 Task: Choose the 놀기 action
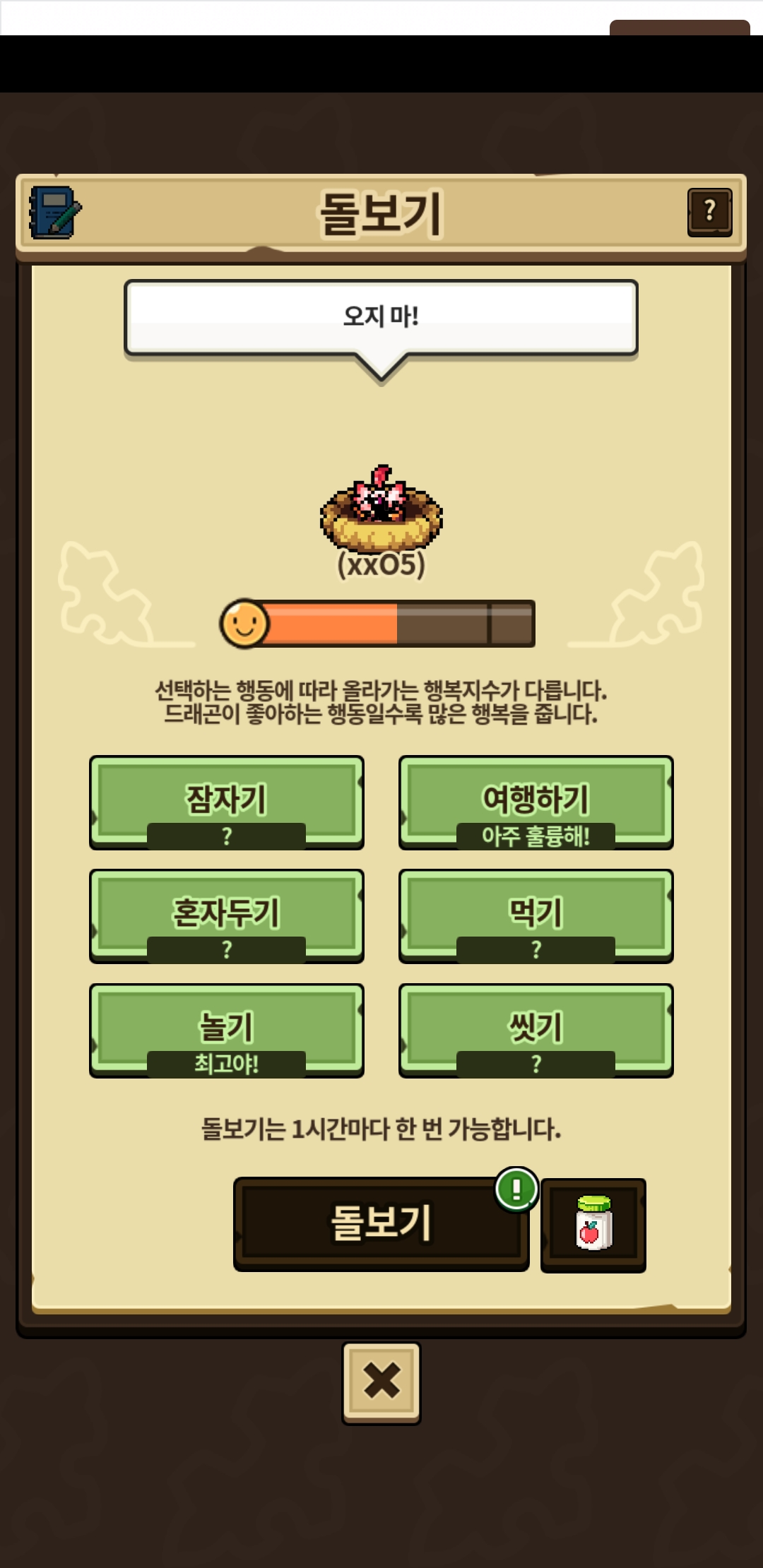(x=226, y=1030)
